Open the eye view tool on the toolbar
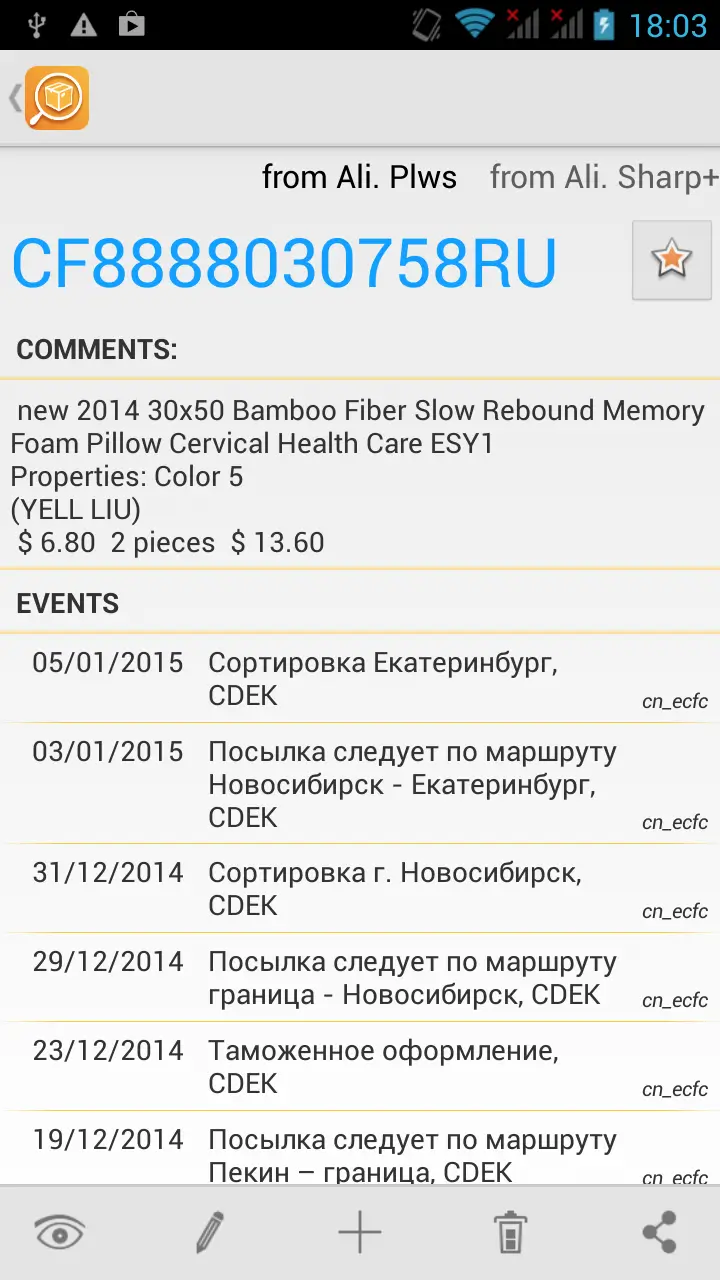 (58, 1232)
